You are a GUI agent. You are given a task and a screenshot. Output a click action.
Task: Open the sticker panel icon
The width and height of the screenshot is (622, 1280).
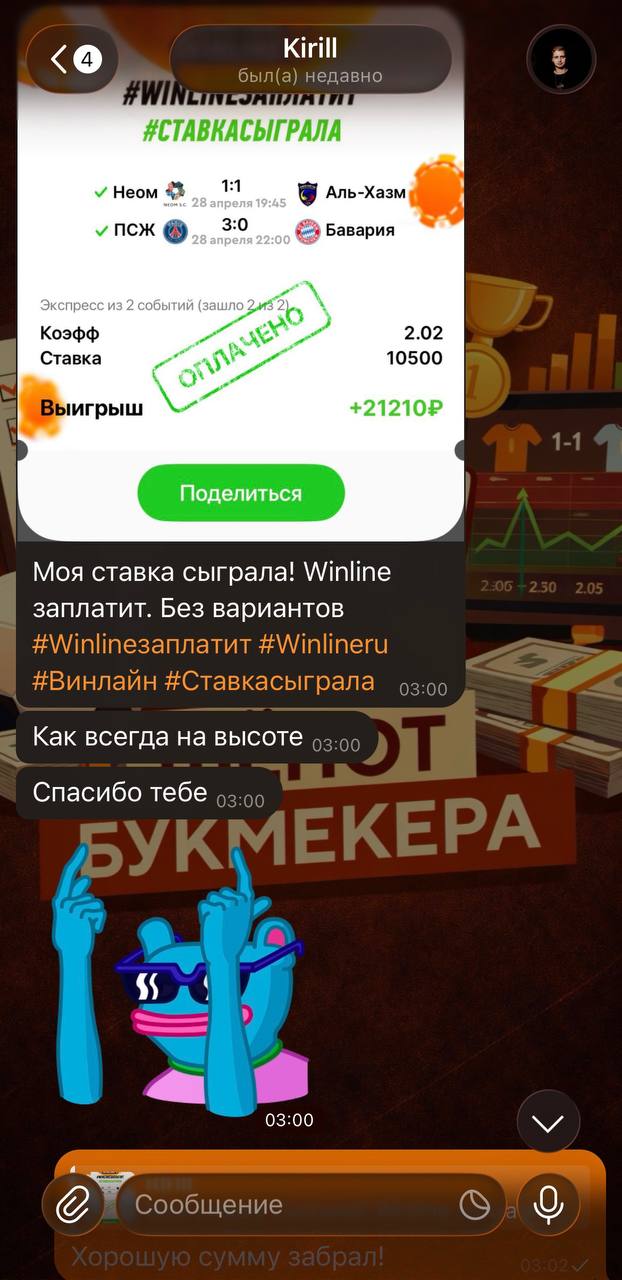pyautogui.click(x=474, y=1205)
